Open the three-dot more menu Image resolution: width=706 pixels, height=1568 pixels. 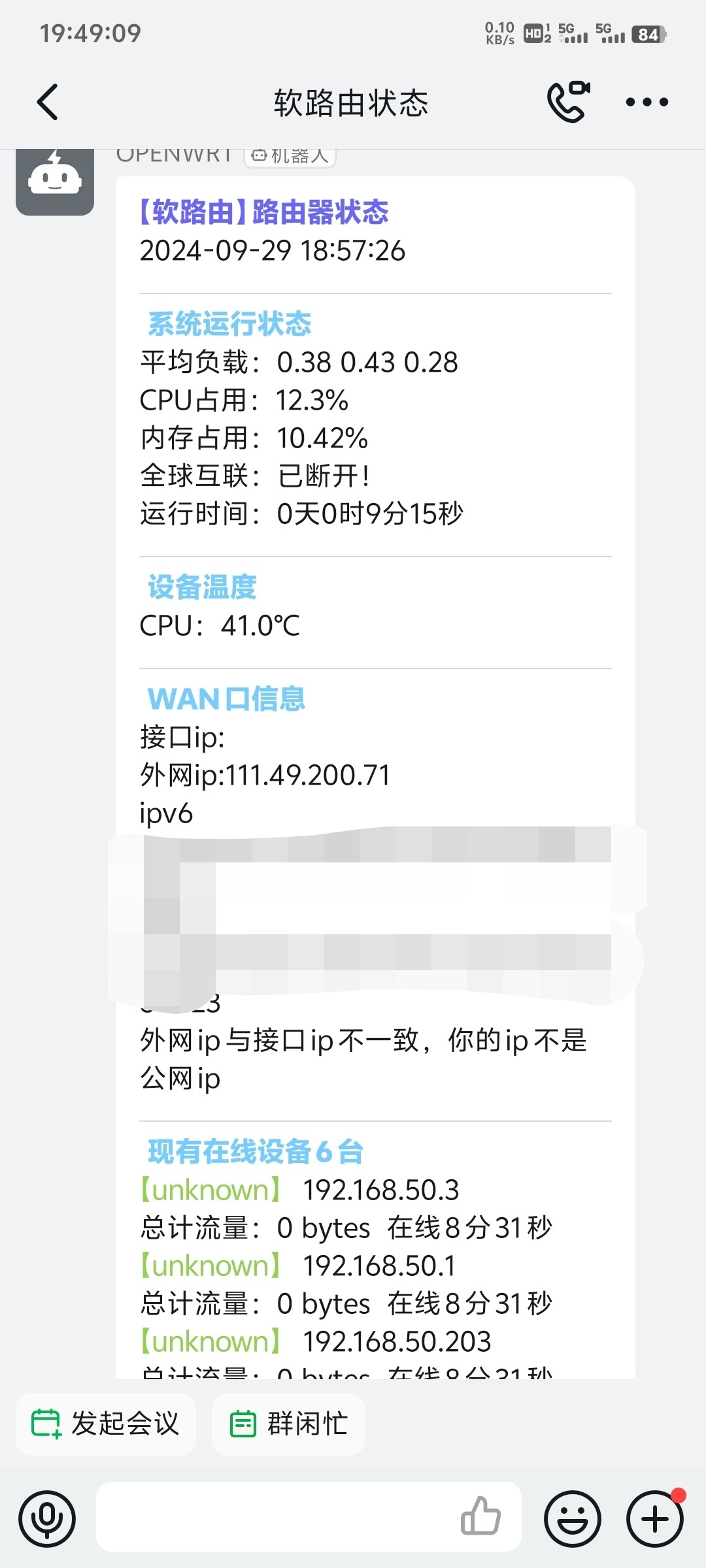click(x=647, y=102)
